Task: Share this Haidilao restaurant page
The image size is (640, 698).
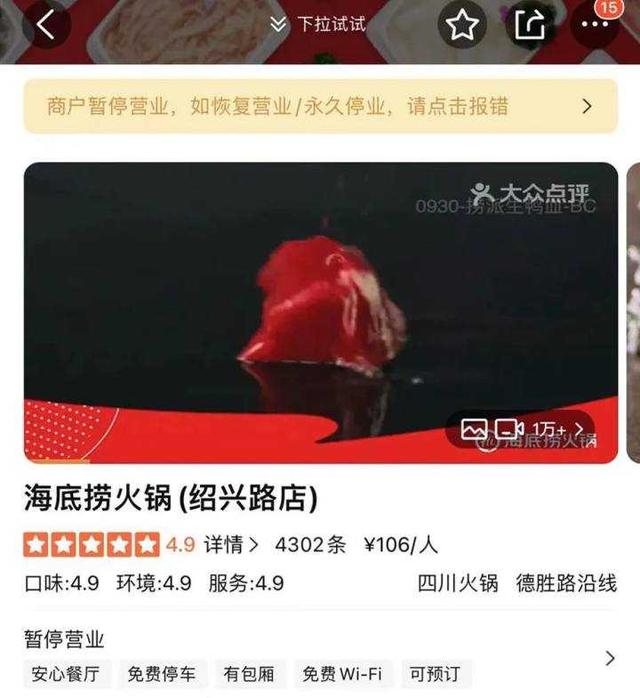Action: pos(530,26)
